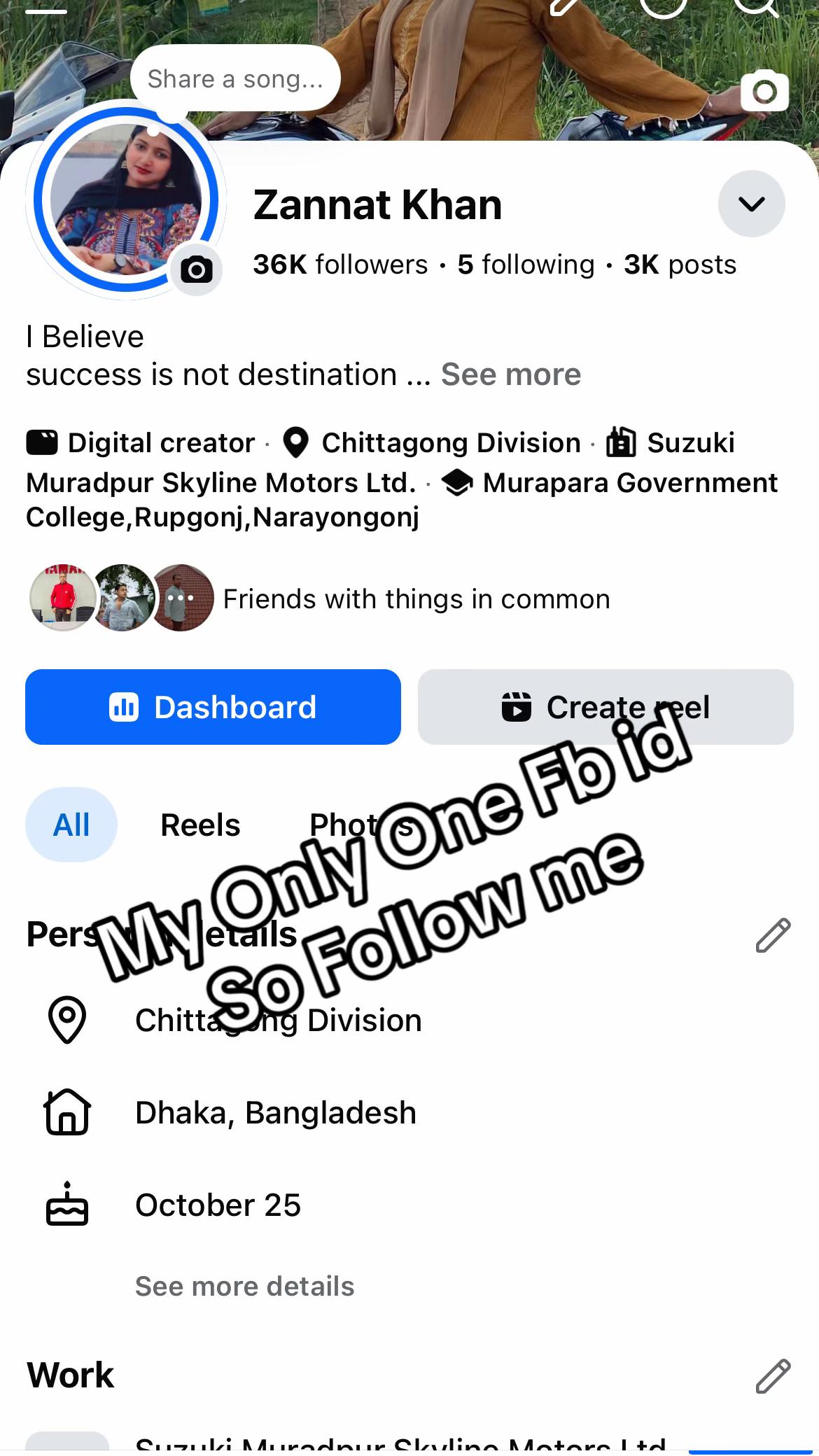Expand the bio with See more
819x1456 pixels.
pos(510,374)
